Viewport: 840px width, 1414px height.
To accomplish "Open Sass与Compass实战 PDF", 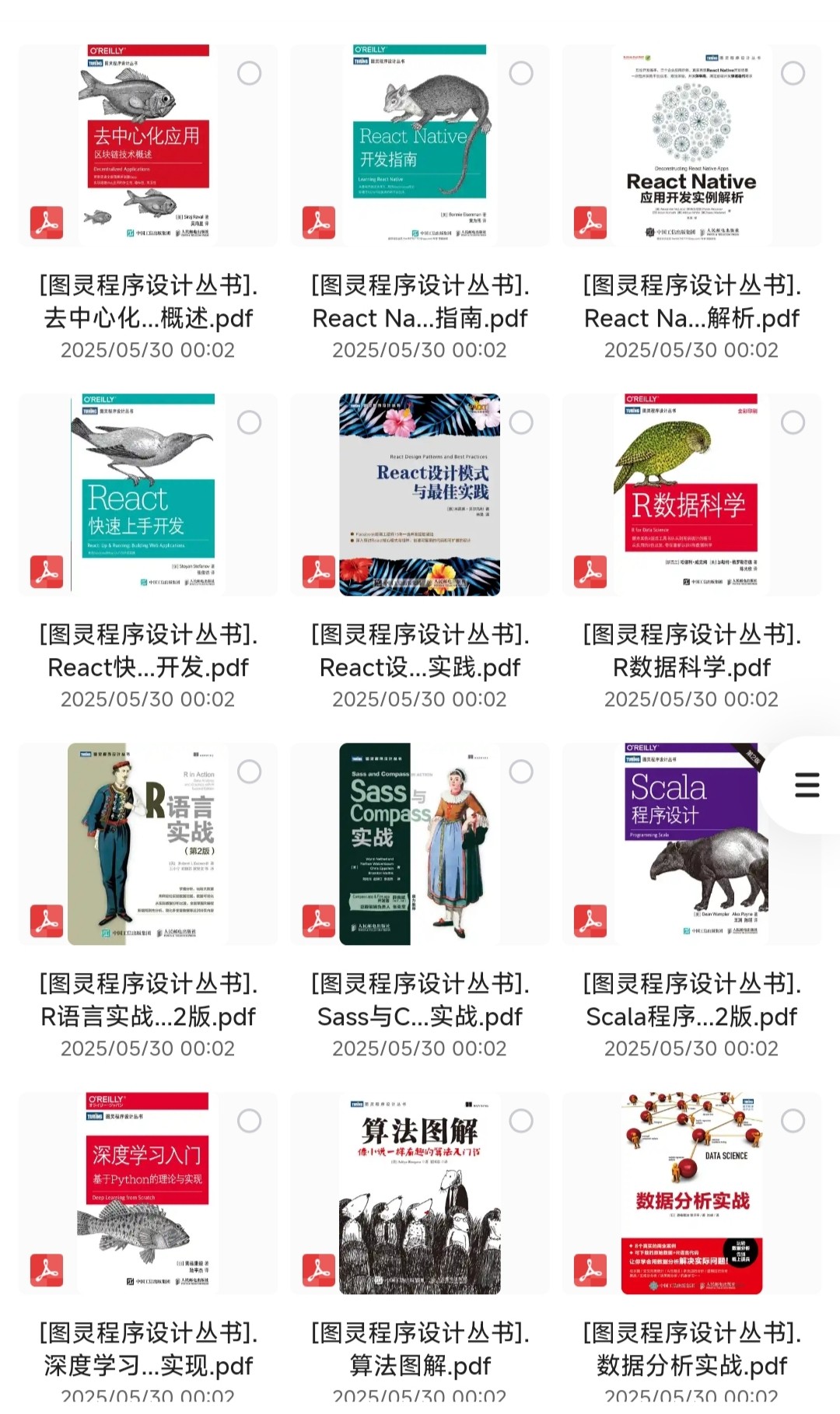I will 420,844.
